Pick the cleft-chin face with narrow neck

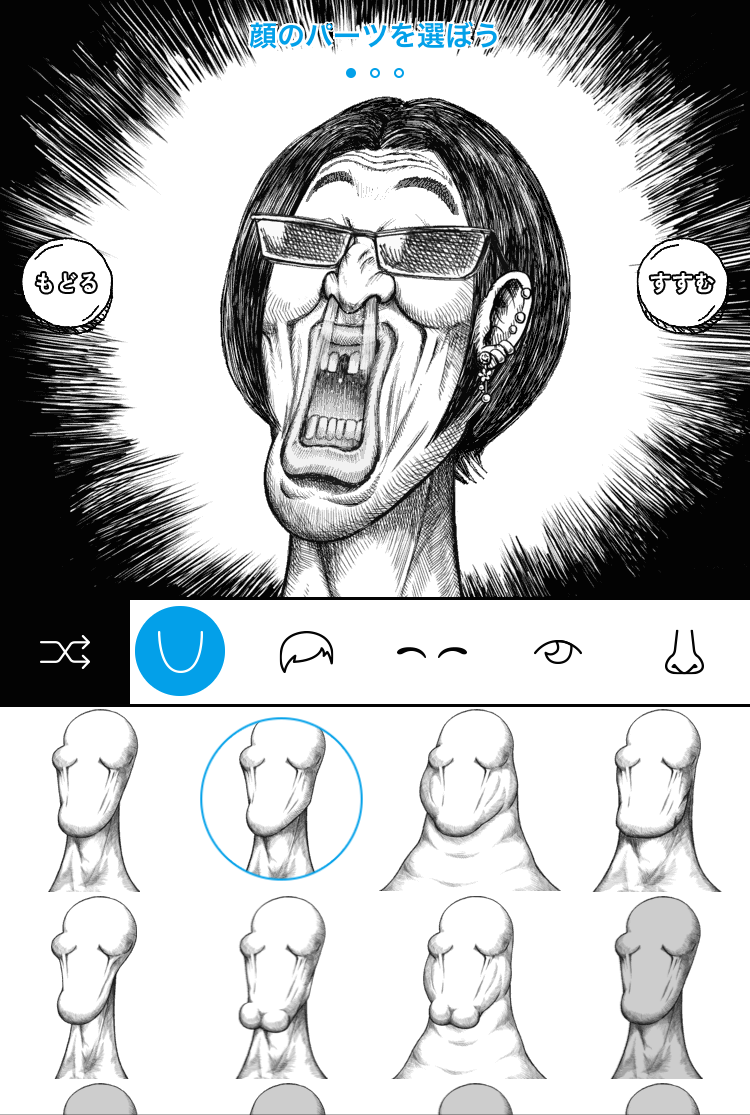[281, 985]
